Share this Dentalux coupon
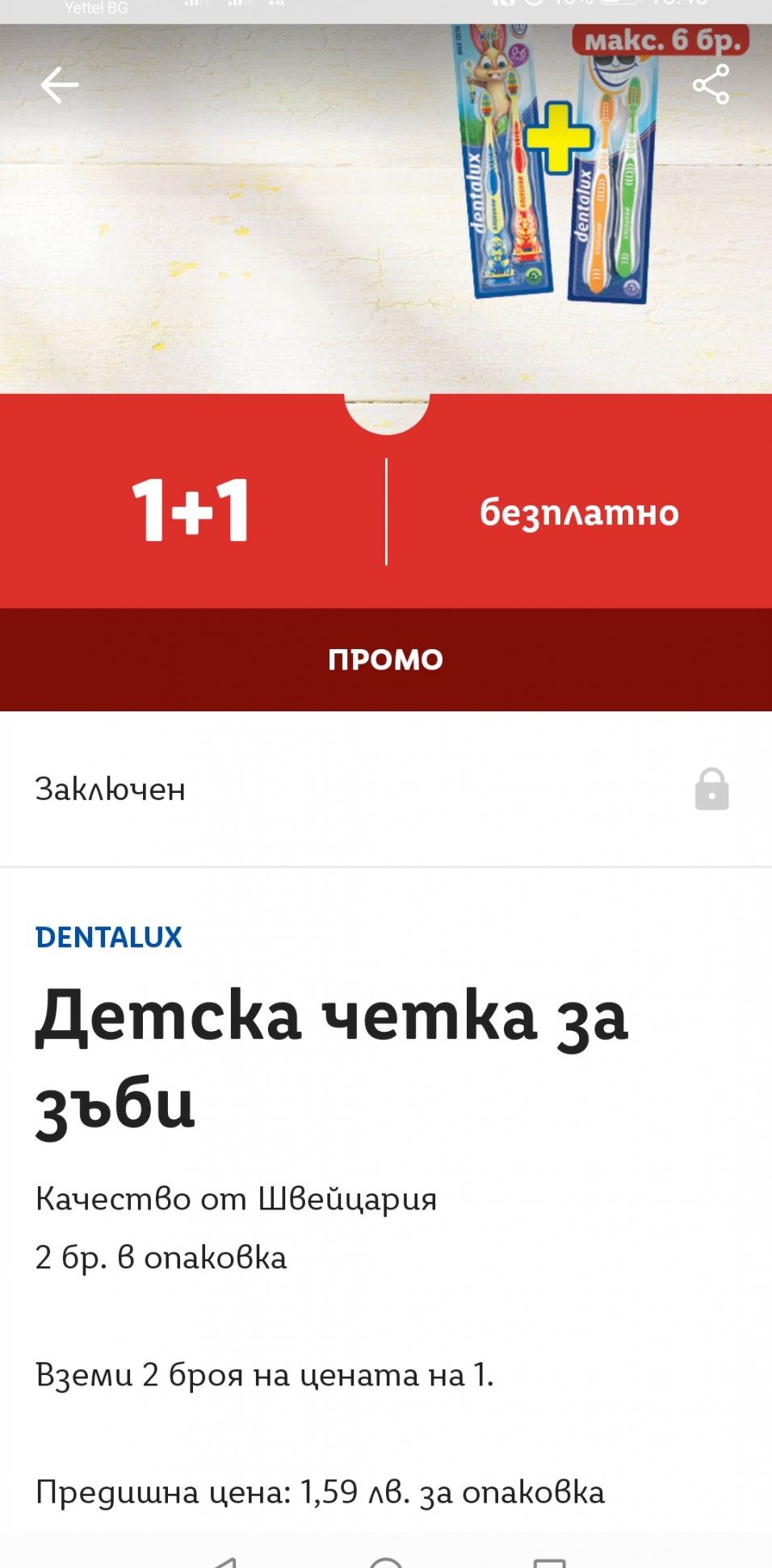 pos(711,85)
